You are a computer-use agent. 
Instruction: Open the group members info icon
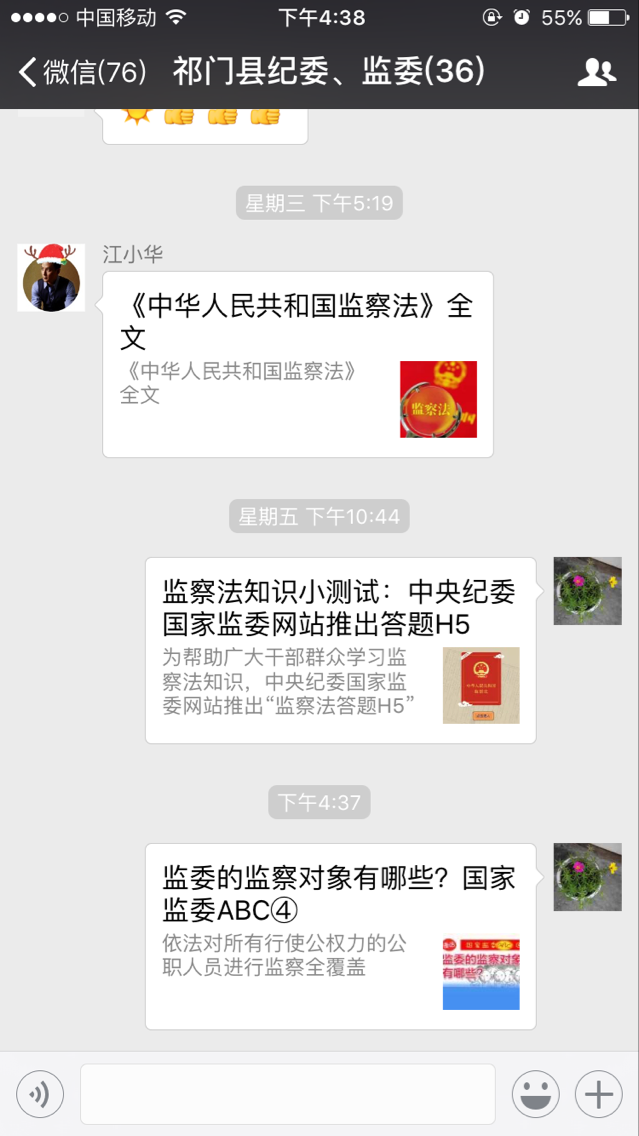(x=597, y=72)
